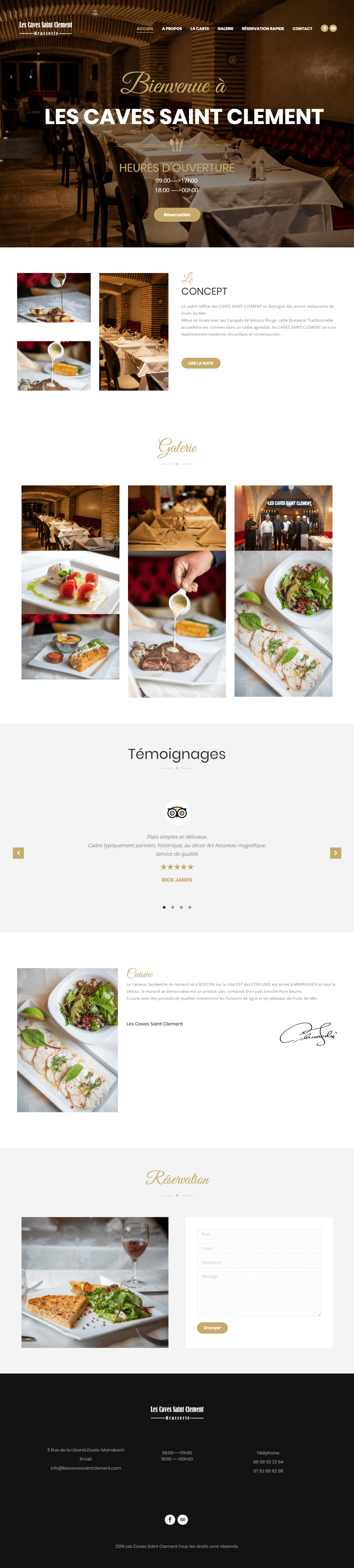Go to LA CARTE page
354x1568 pixels.
click(x=199, y=28)
